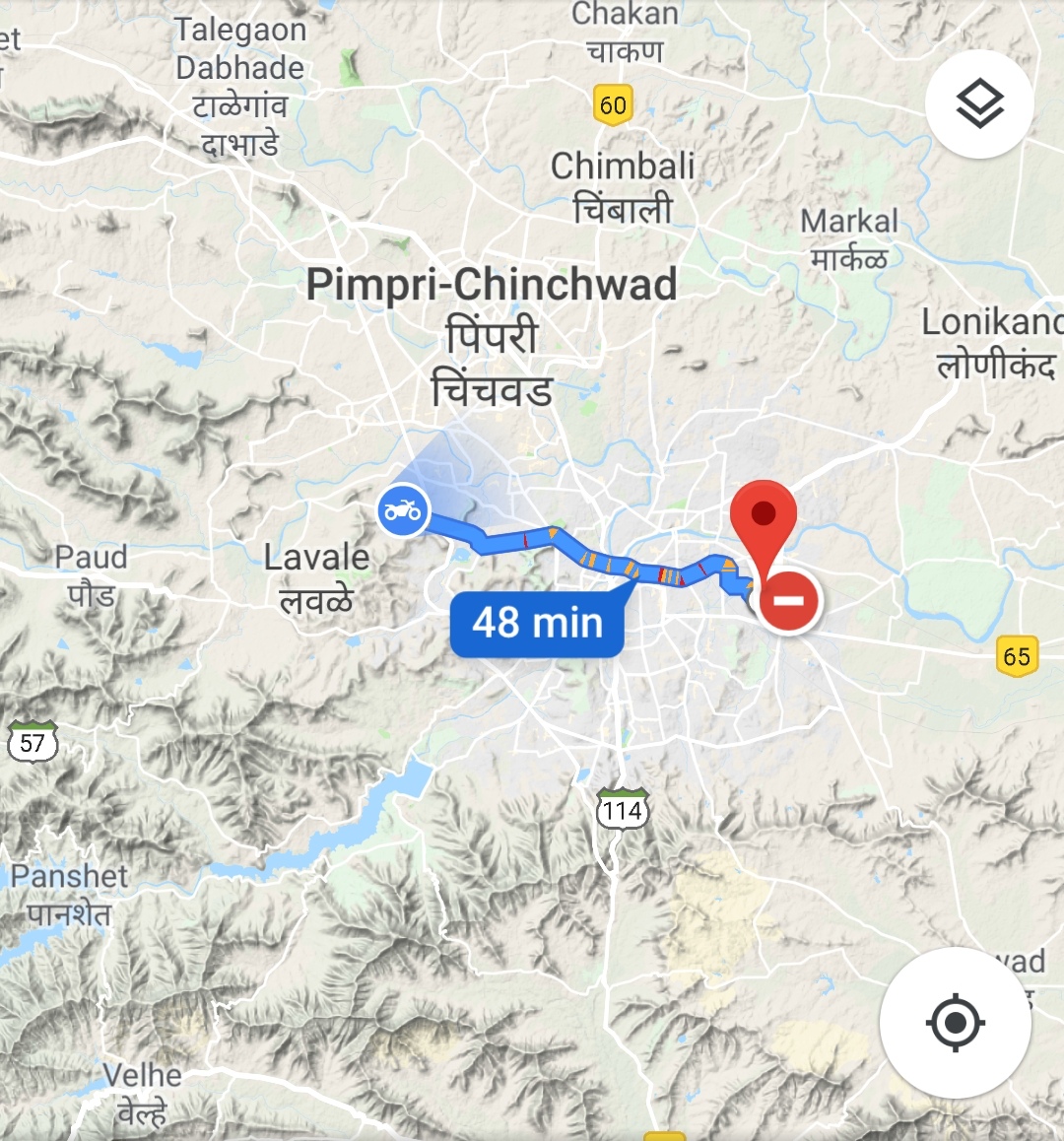Viewport: 1064px width, 1141px height.
Task: Open the map layers button
Action: click(x=979, y=103)
